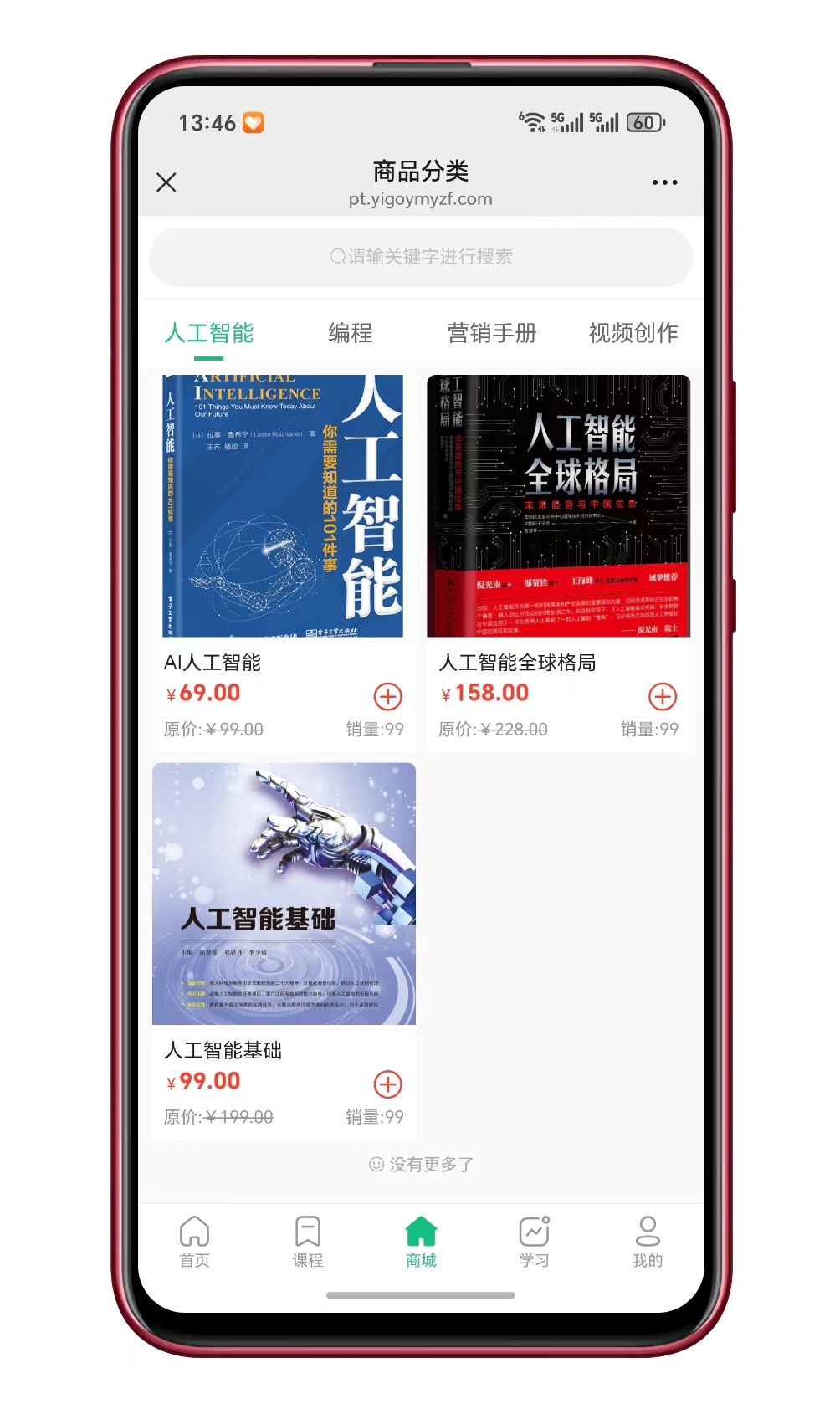This screenshot has width=840, height=1414.
Task: Switch to the 课程 tab
Action: coord(307,1242)
